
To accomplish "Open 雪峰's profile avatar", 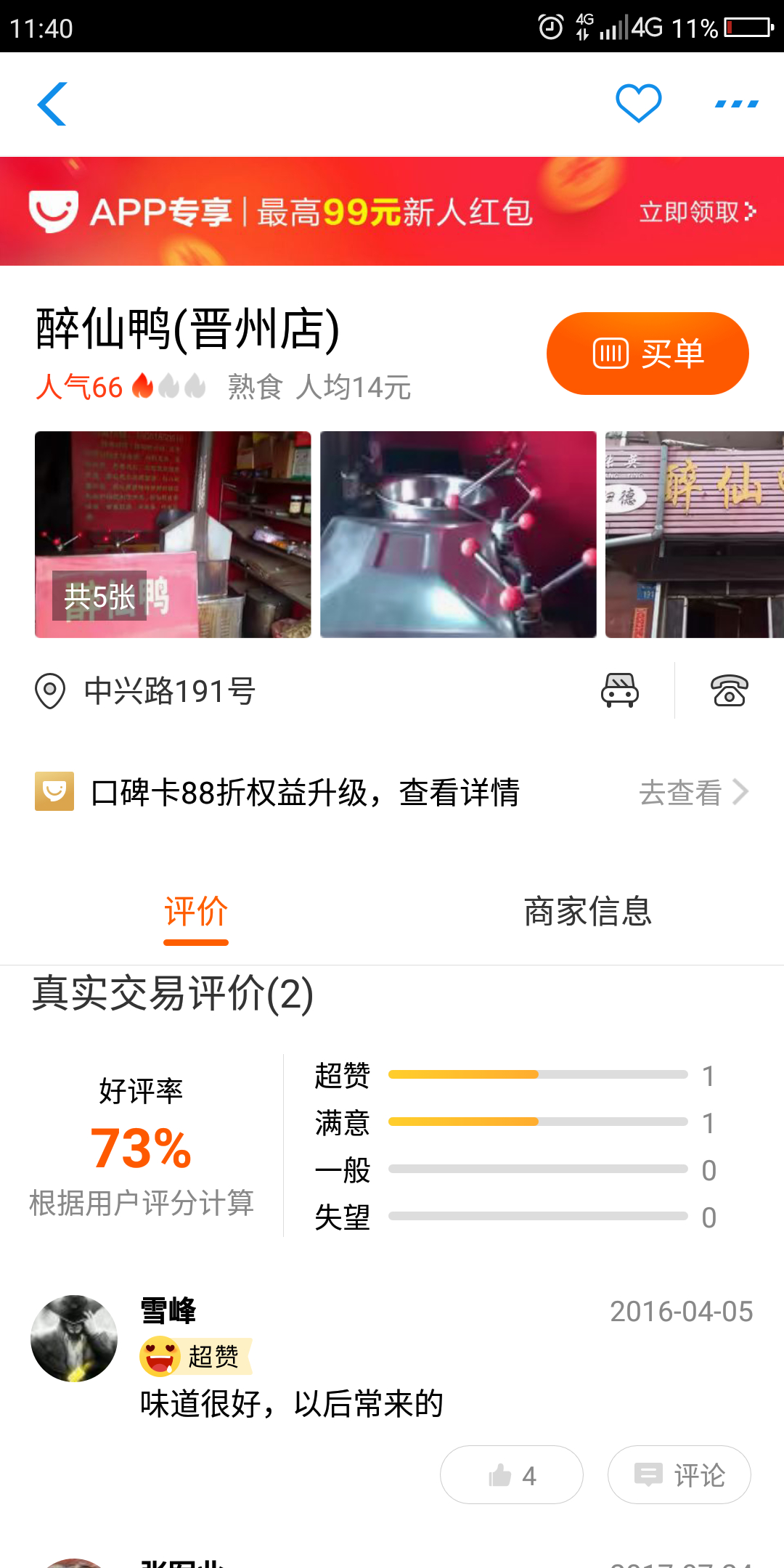I will (74, 1338).
